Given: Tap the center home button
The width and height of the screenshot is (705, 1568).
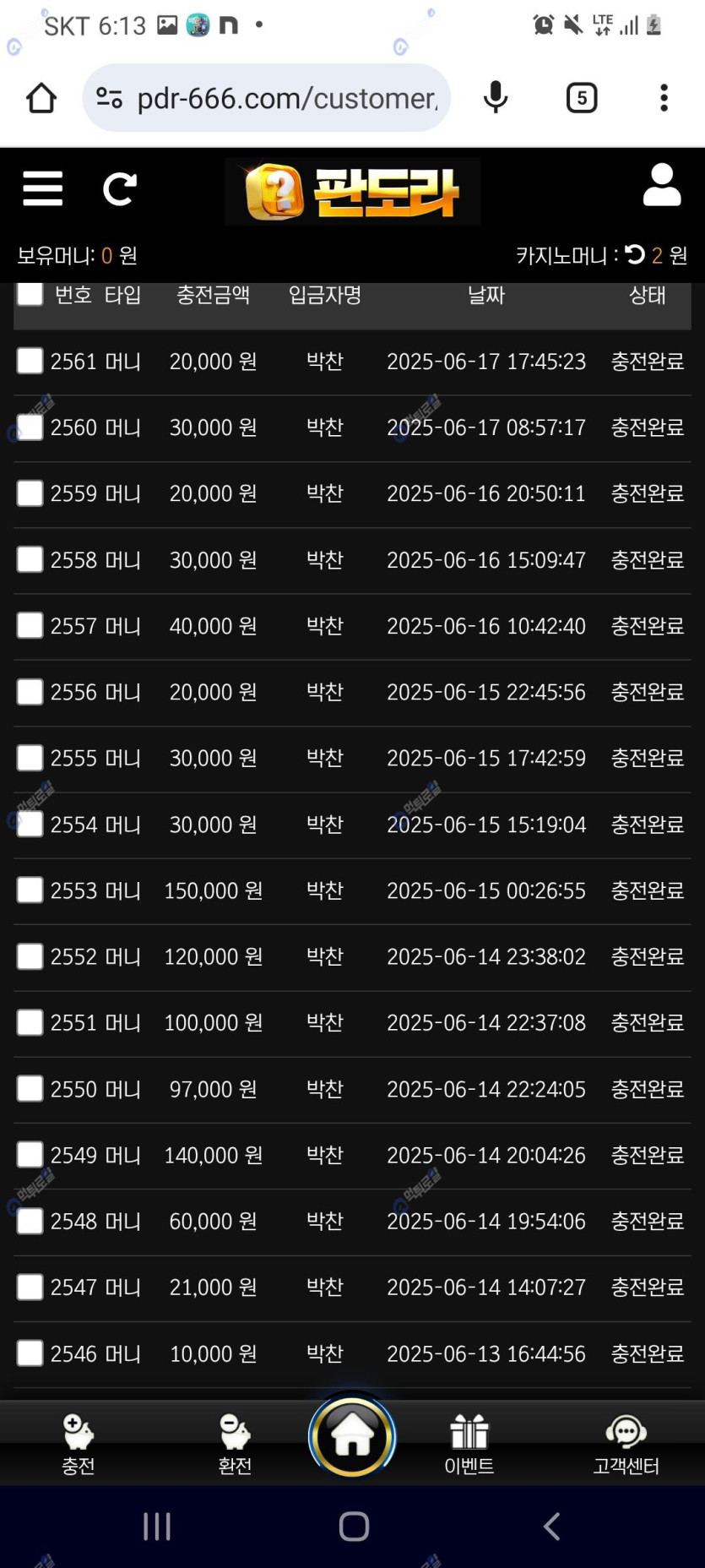Looking at the screenshot, I should (352, 1437).
